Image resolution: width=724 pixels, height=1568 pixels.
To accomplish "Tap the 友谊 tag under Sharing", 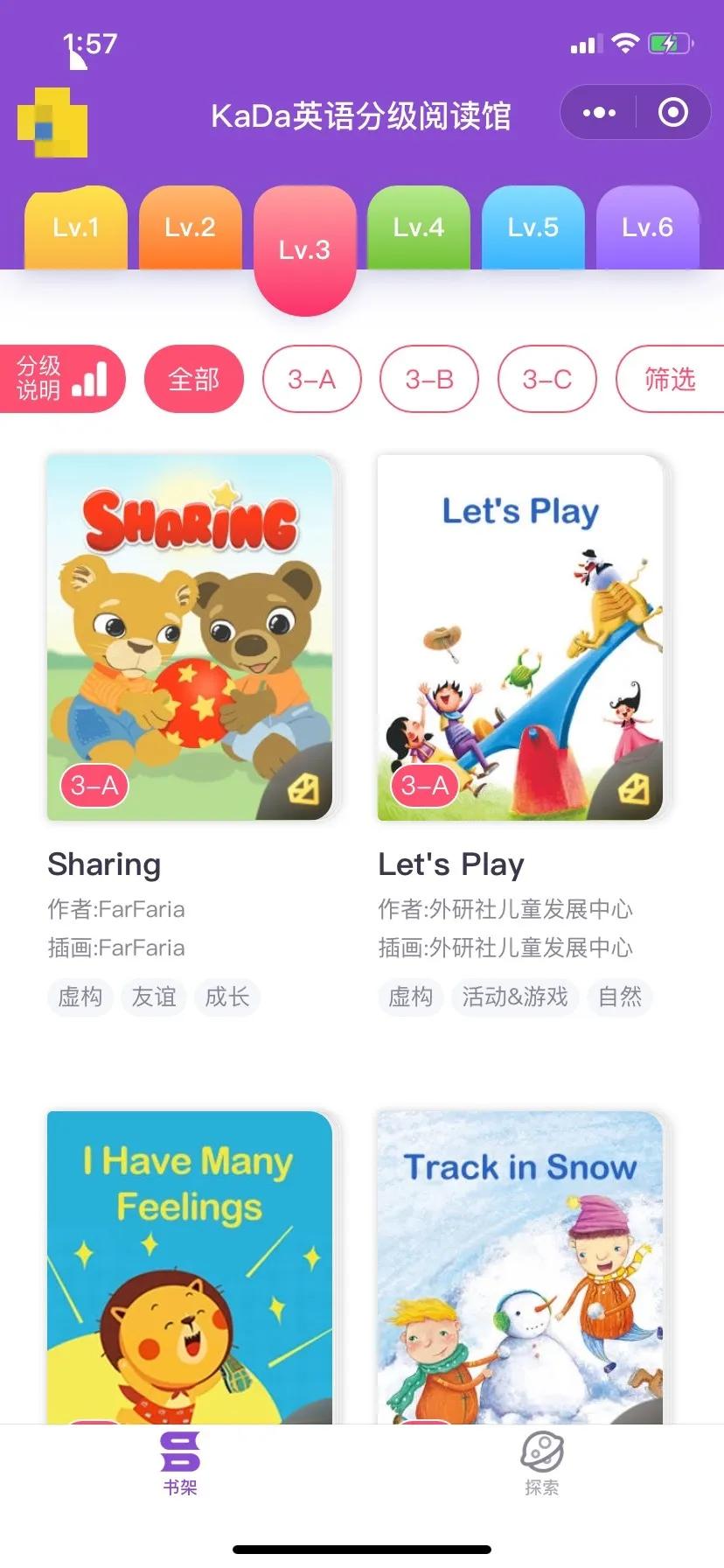I will [154, 997].
